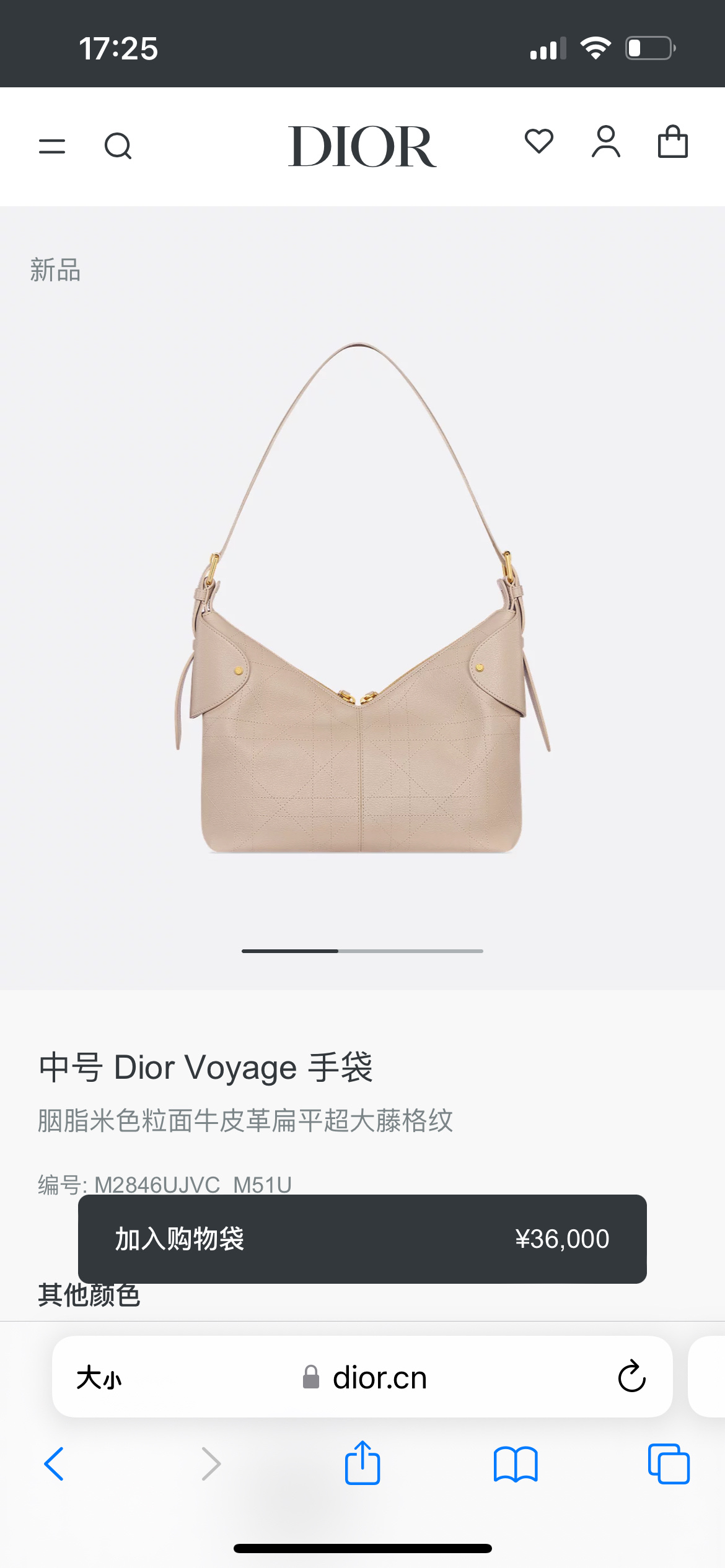Share this page

[x=362, y=1463]
